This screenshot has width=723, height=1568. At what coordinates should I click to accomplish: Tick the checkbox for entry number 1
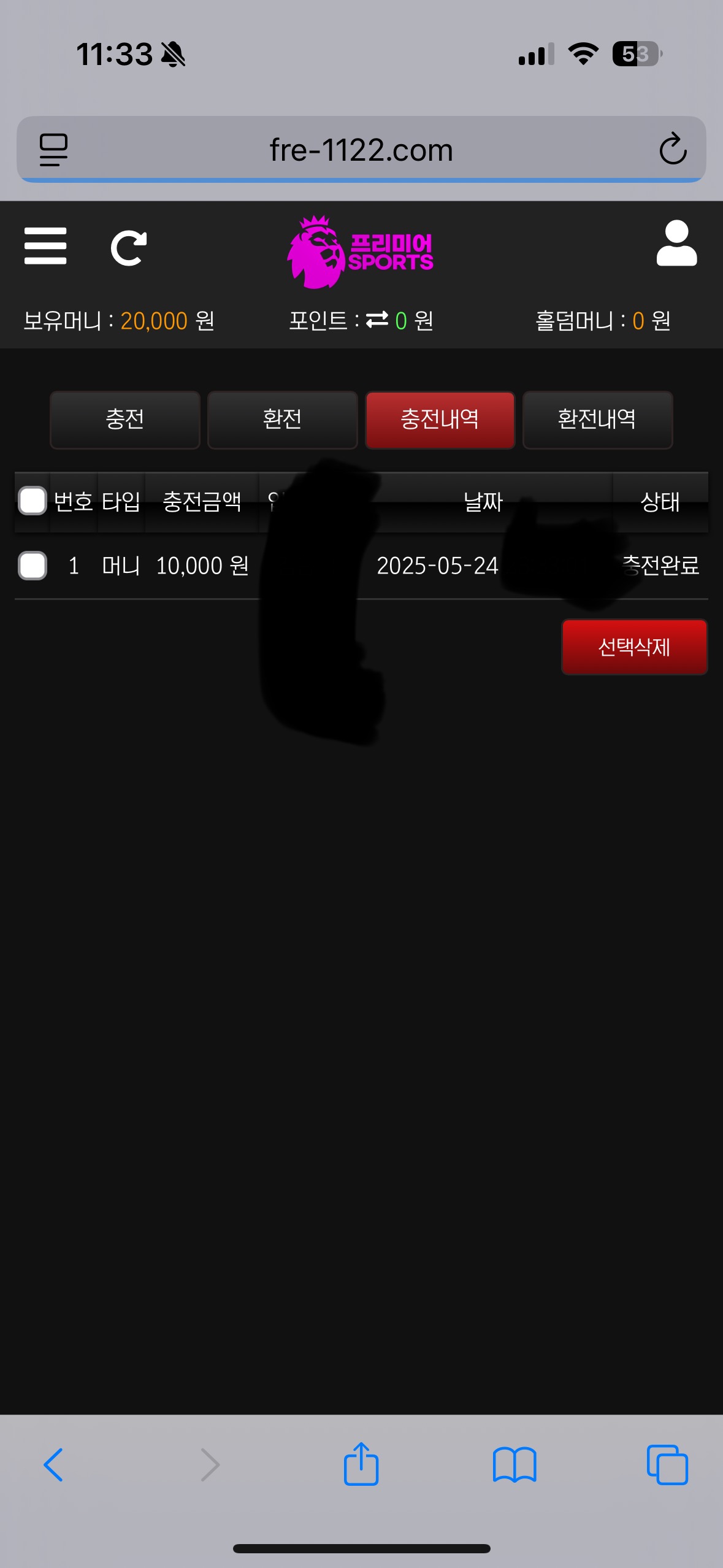33,565
